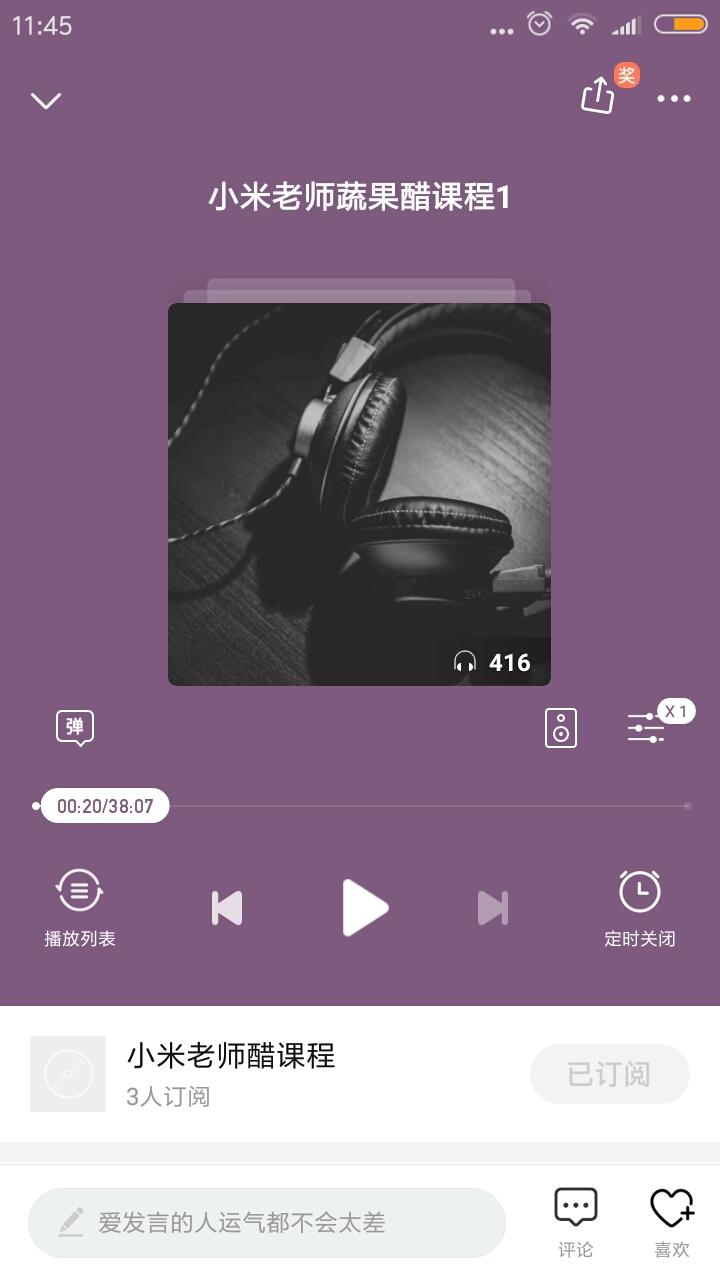Tap the 已订阅 subscribed button
Viewport: 720px width, 1280px height.
[609, 1074]
